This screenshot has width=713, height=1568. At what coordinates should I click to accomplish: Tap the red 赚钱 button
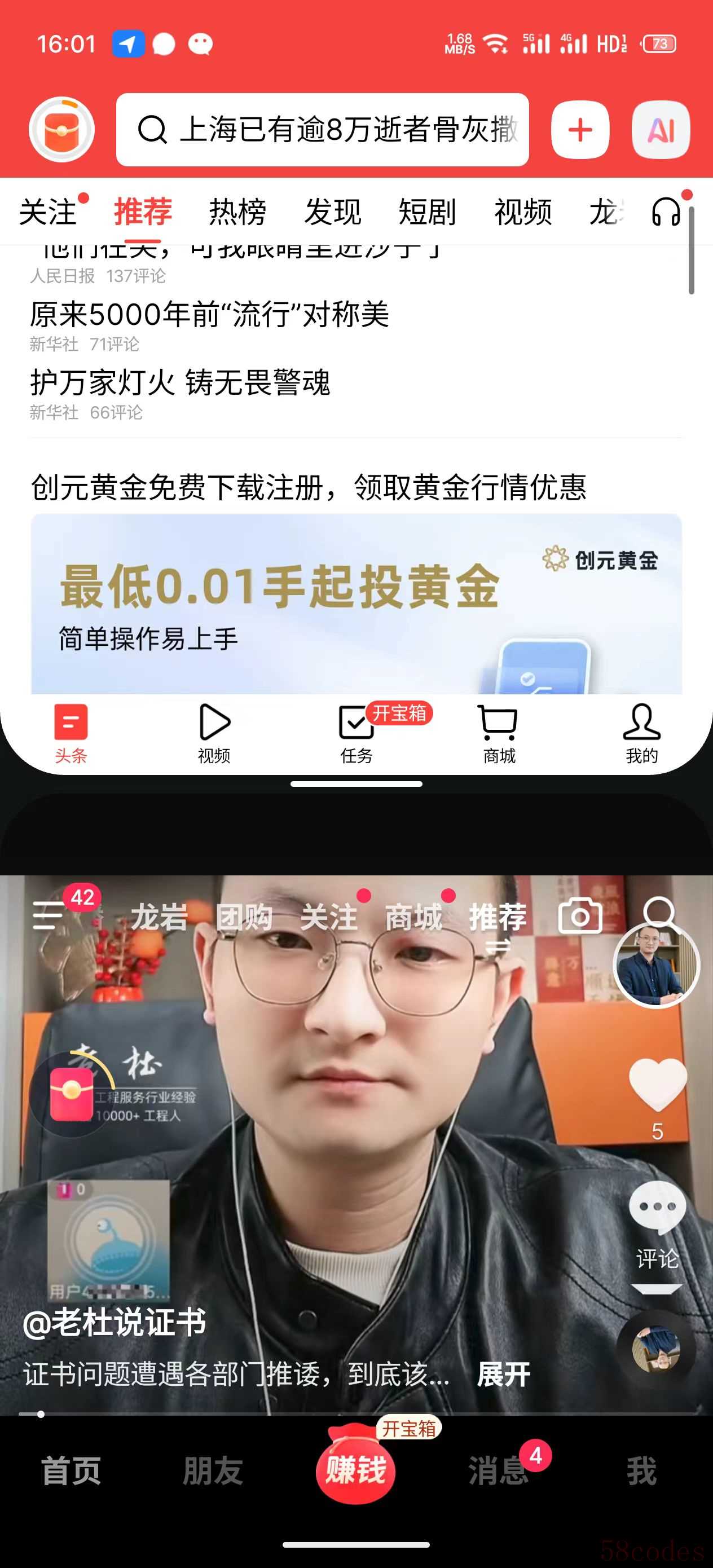pos(355,1469)
